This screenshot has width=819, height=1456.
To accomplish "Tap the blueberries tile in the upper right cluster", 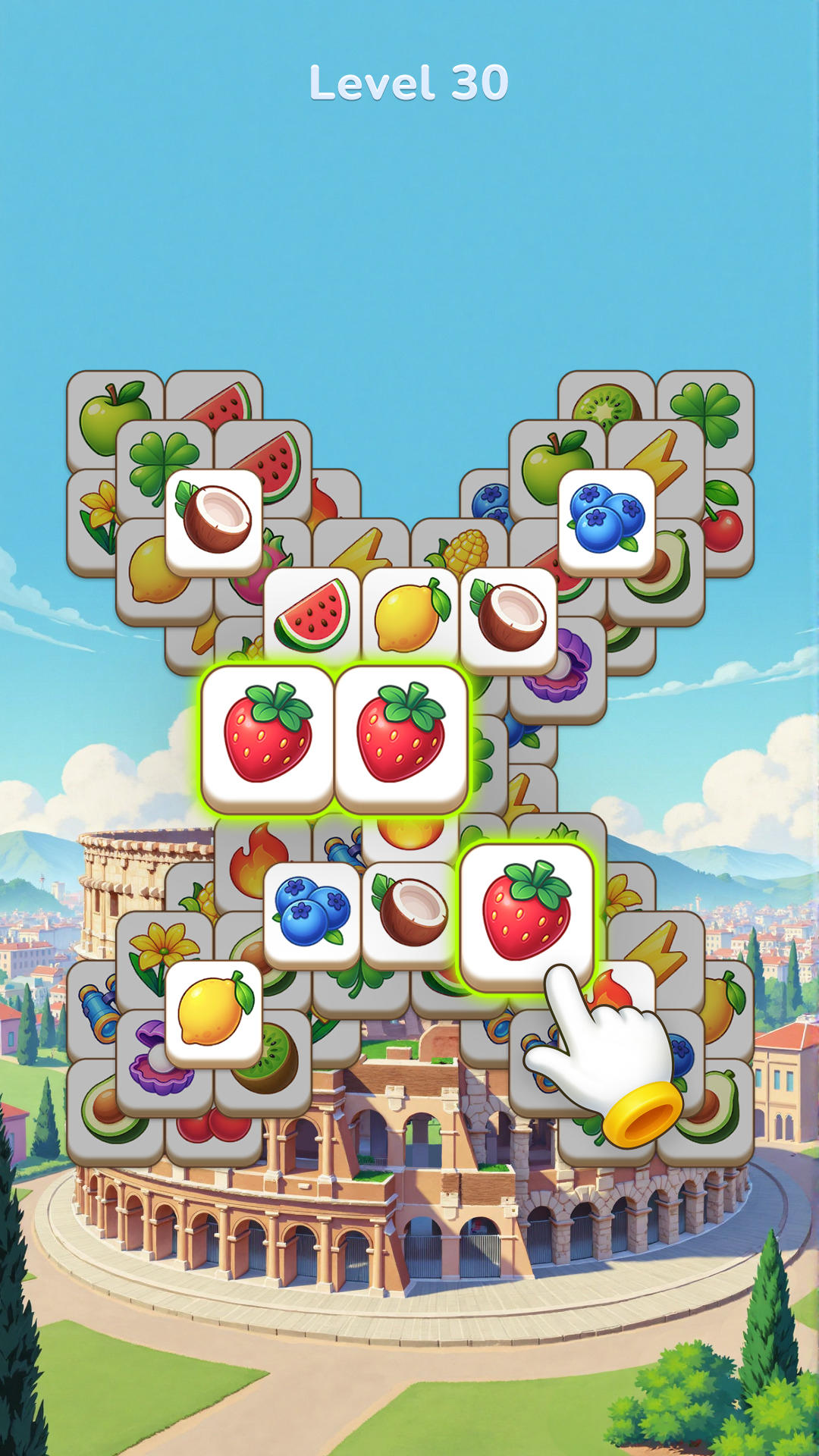I will pos(607,519).
